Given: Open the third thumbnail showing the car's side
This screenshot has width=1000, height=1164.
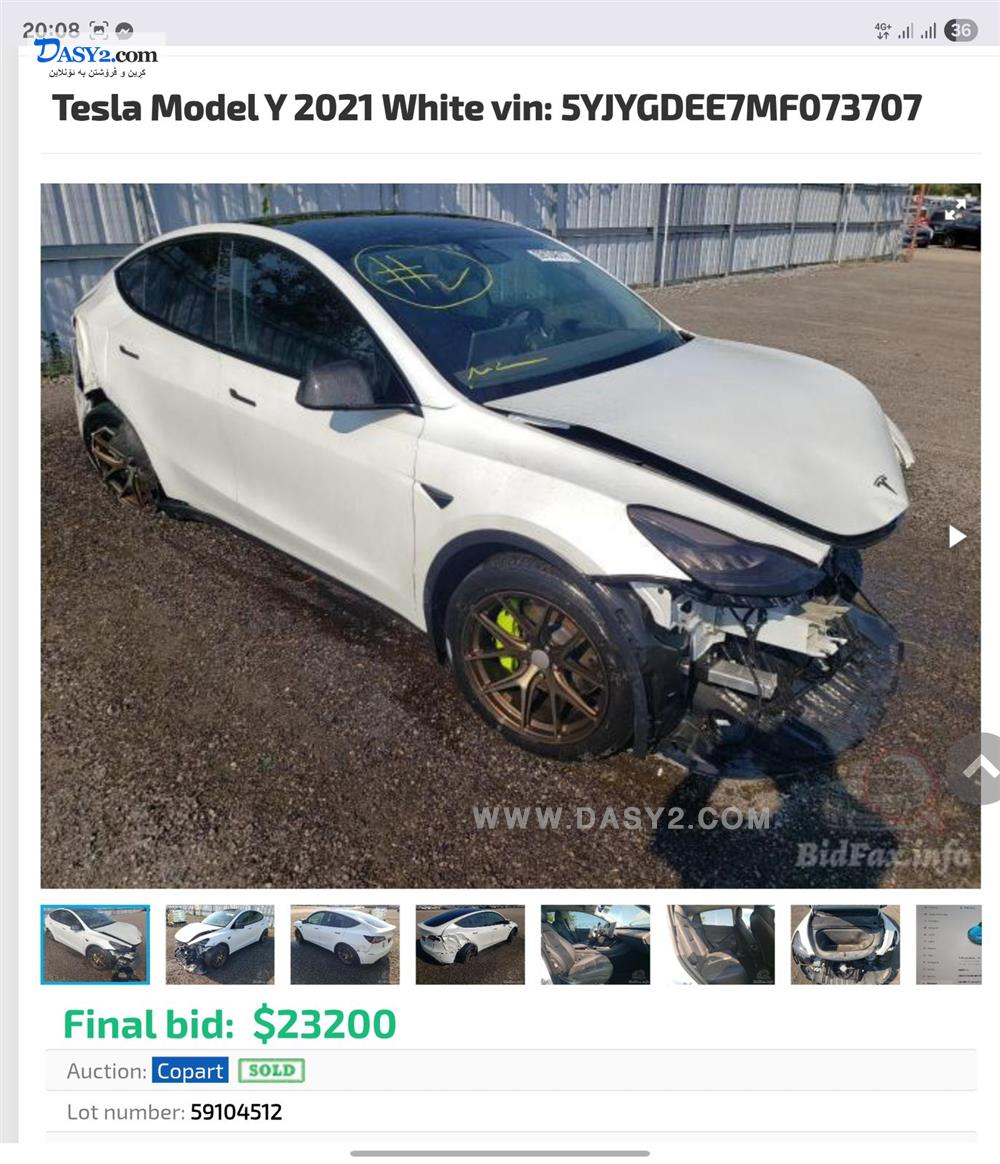Looking at the screenshot, I should point(345,945).
